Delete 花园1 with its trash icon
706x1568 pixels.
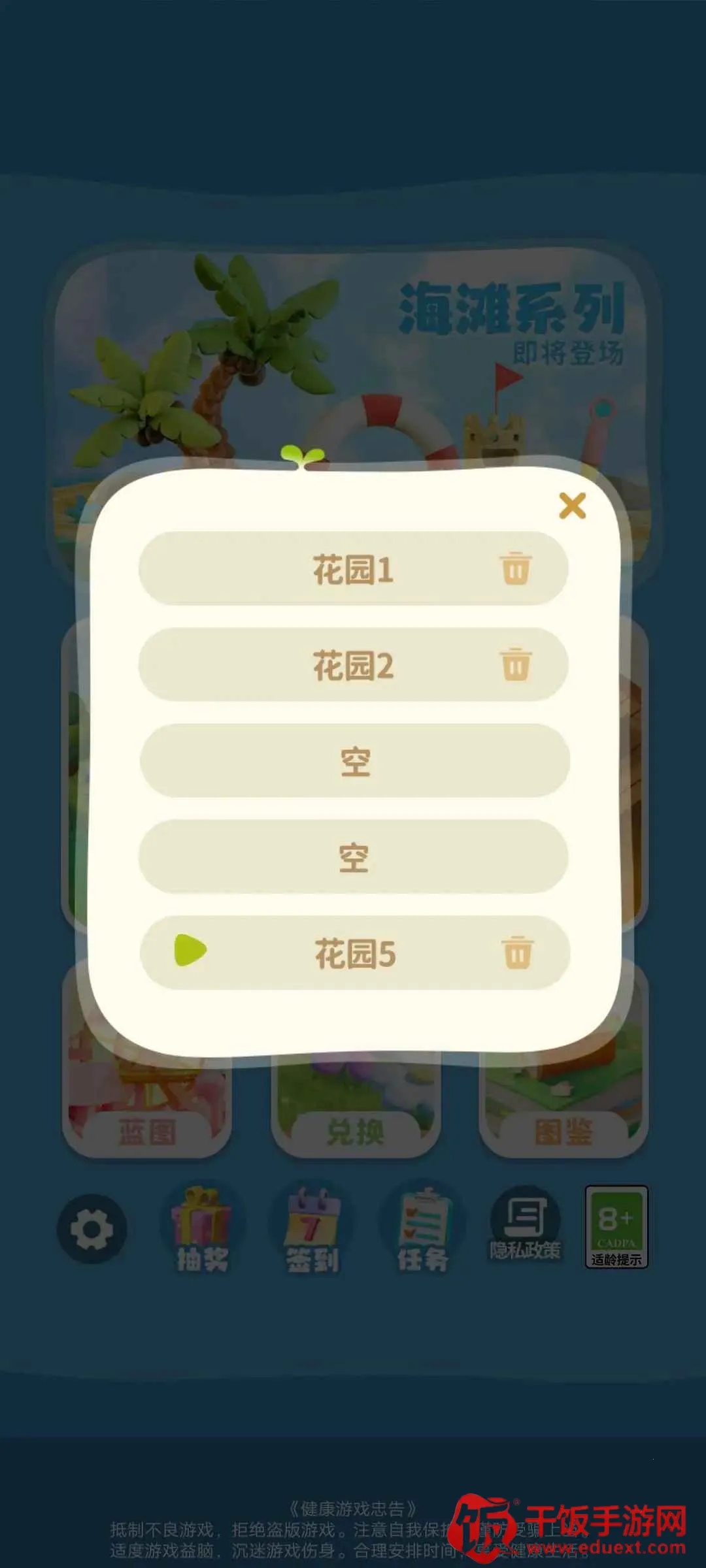point(516,568)
